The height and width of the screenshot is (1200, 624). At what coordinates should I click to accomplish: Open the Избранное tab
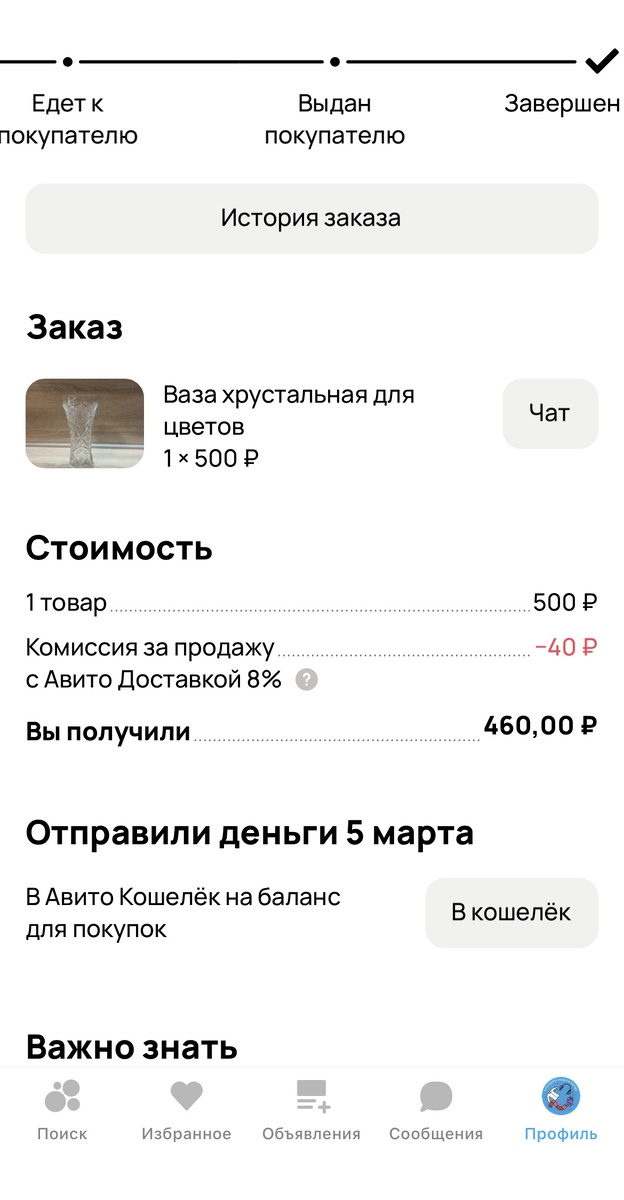(x=186, y=1110)
